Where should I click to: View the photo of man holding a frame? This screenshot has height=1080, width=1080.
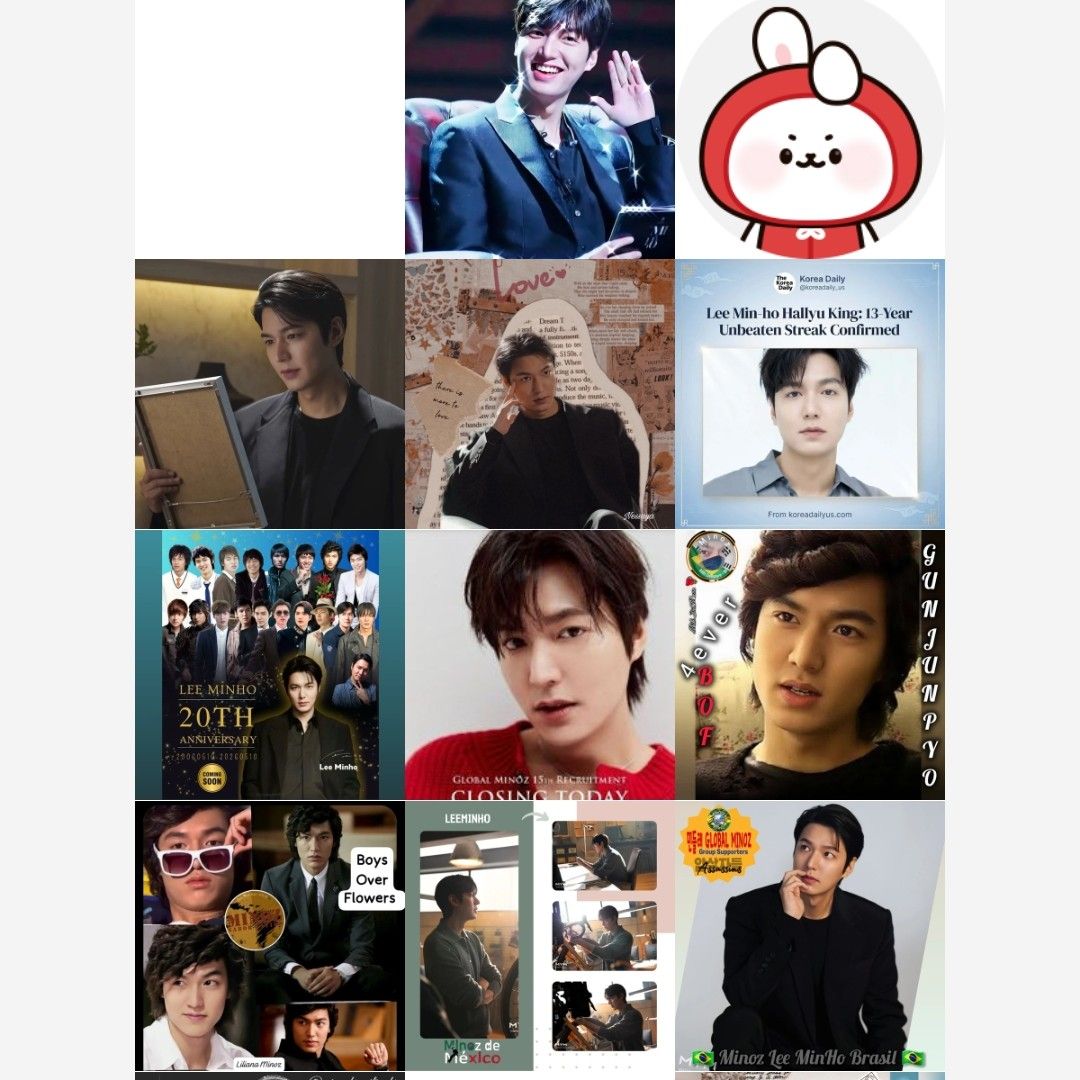(x=269, y=394)
